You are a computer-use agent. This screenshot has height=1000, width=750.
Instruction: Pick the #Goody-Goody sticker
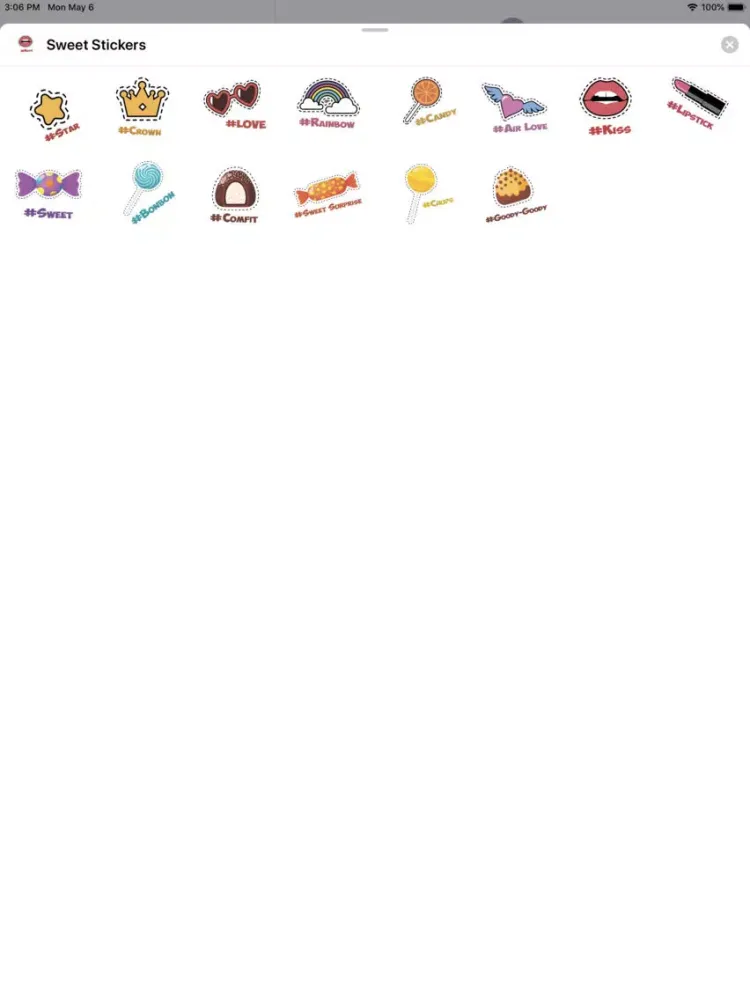pyautogui.click(x=514, y=194)
